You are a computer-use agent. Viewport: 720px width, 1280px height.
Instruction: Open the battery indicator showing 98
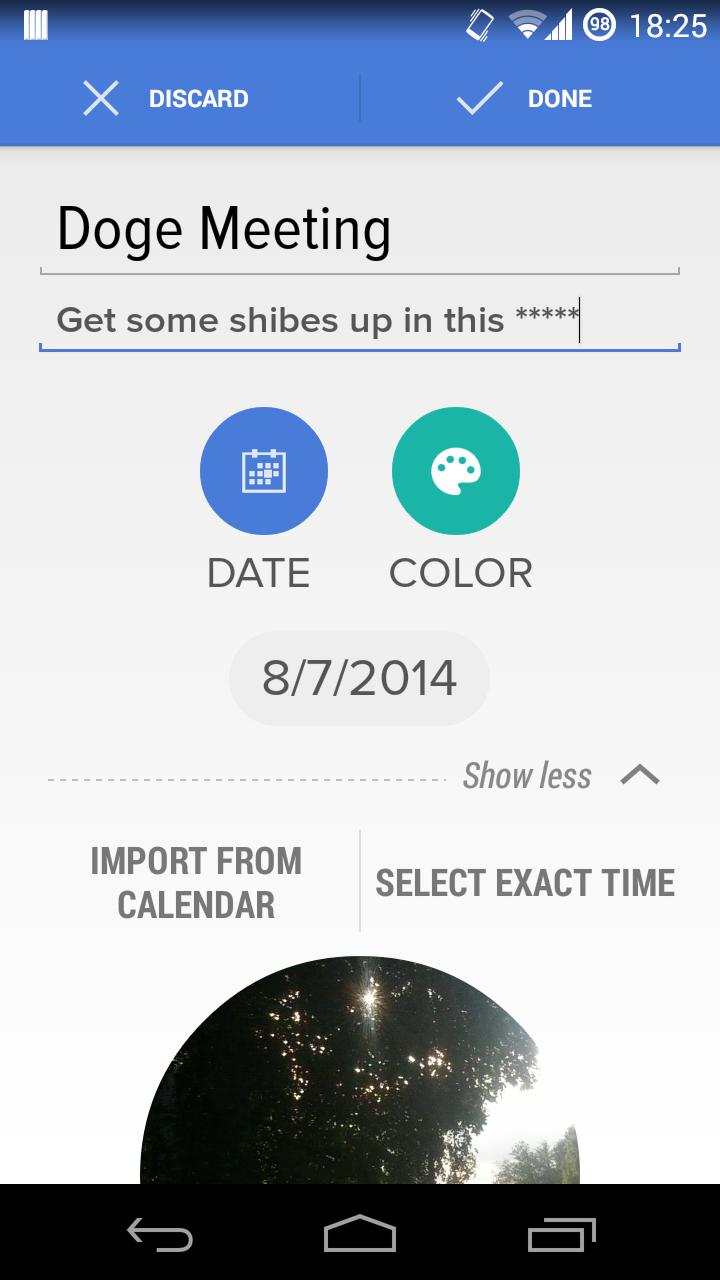[x=598, y=24]
